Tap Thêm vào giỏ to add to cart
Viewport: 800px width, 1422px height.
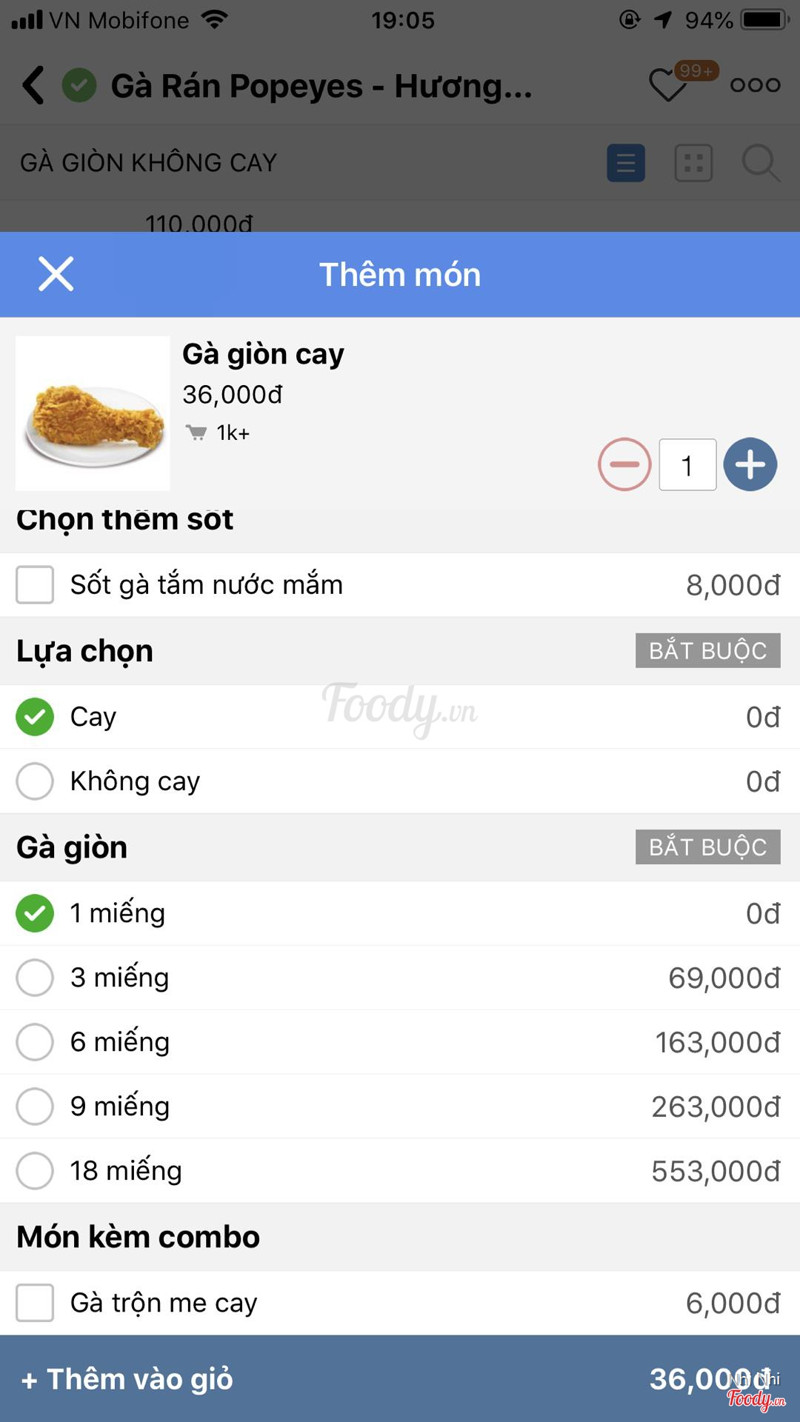click(400, 1379)
